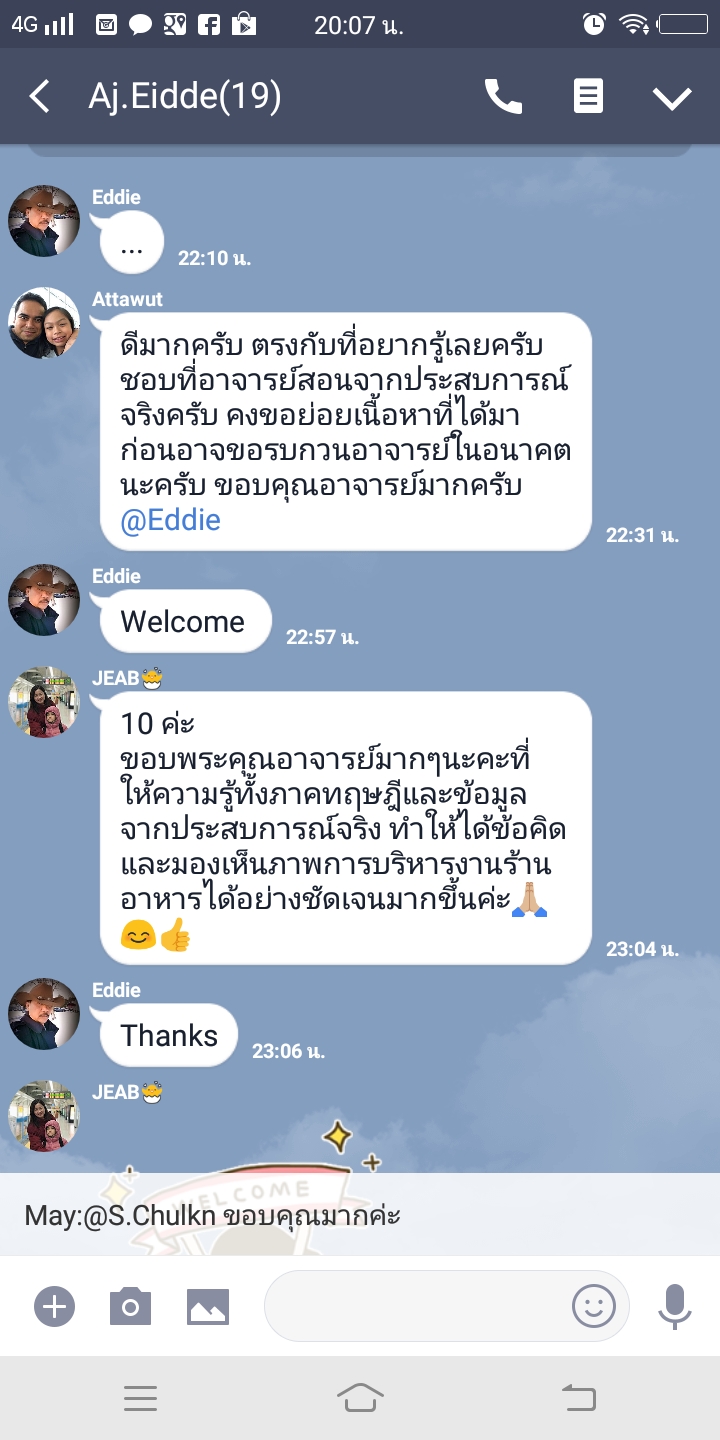Viewport: 720px width, 1440px height.
Task: Open the plus attachment menu
Action: click(54, 1306)
